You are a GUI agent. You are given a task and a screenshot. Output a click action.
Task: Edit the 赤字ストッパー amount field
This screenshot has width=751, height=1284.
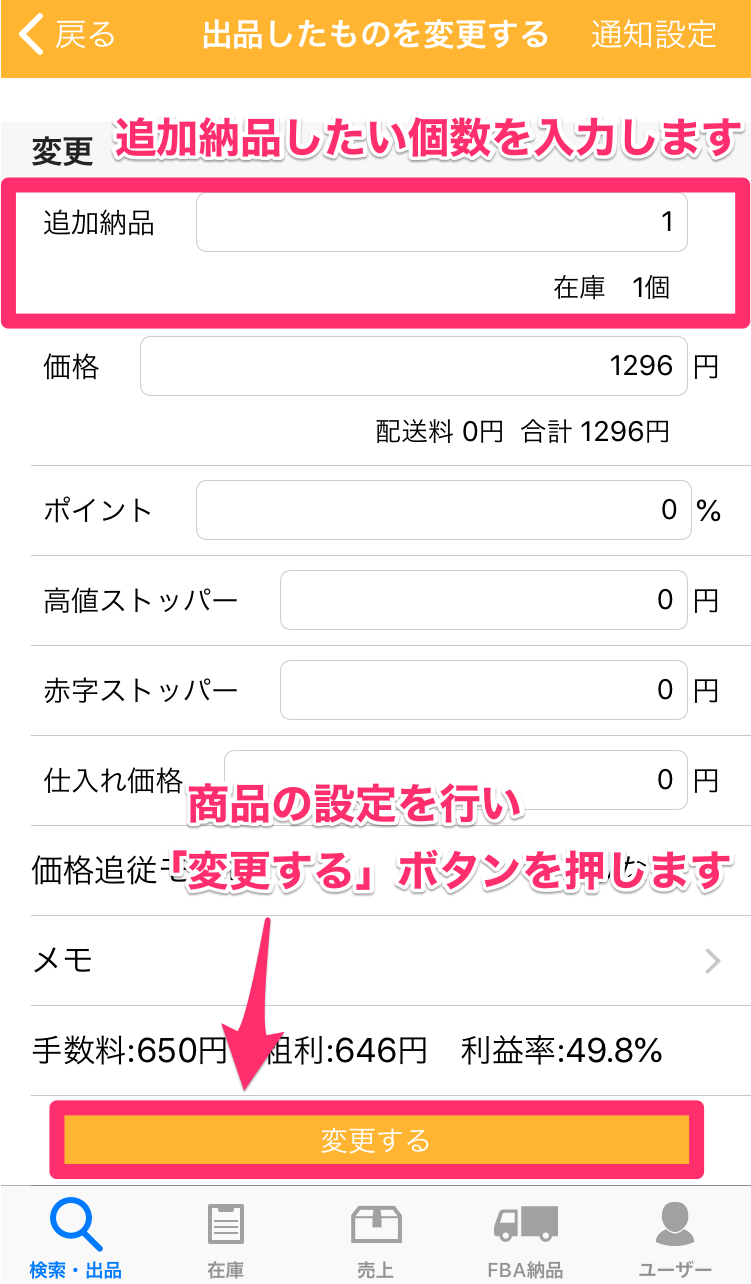(484, 690)
